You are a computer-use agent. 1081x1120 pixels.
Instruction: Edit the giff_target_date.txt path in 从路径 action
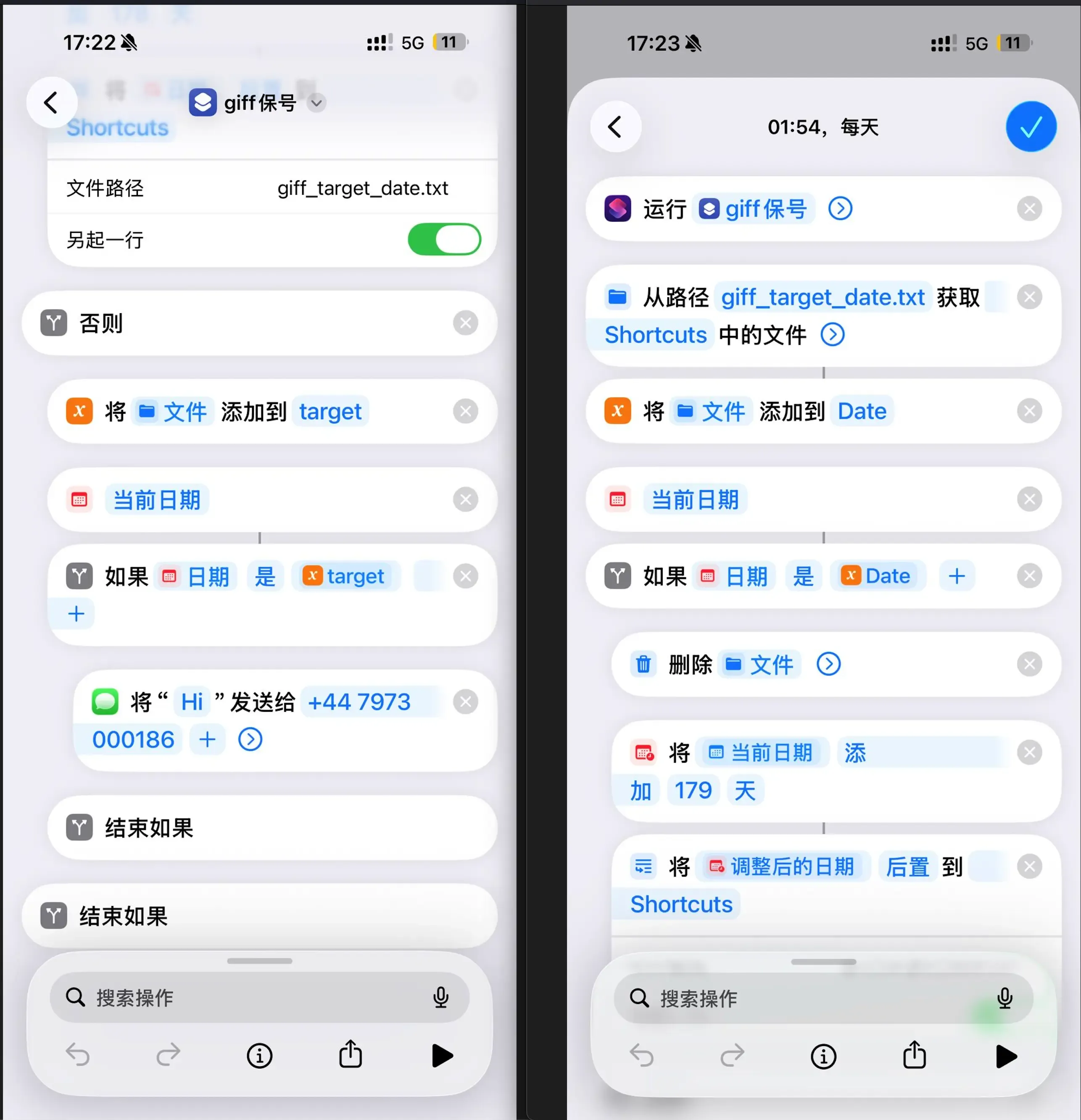822,297
